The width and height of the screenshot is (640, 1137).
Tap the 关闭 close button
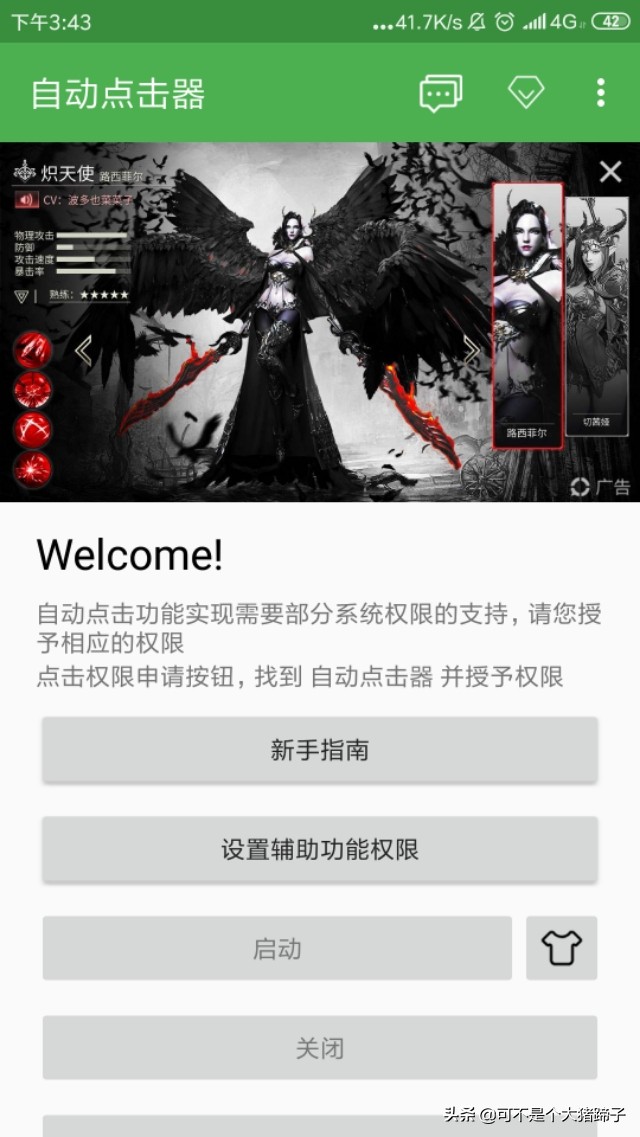pyautogui.click(x=319, y=1048)
